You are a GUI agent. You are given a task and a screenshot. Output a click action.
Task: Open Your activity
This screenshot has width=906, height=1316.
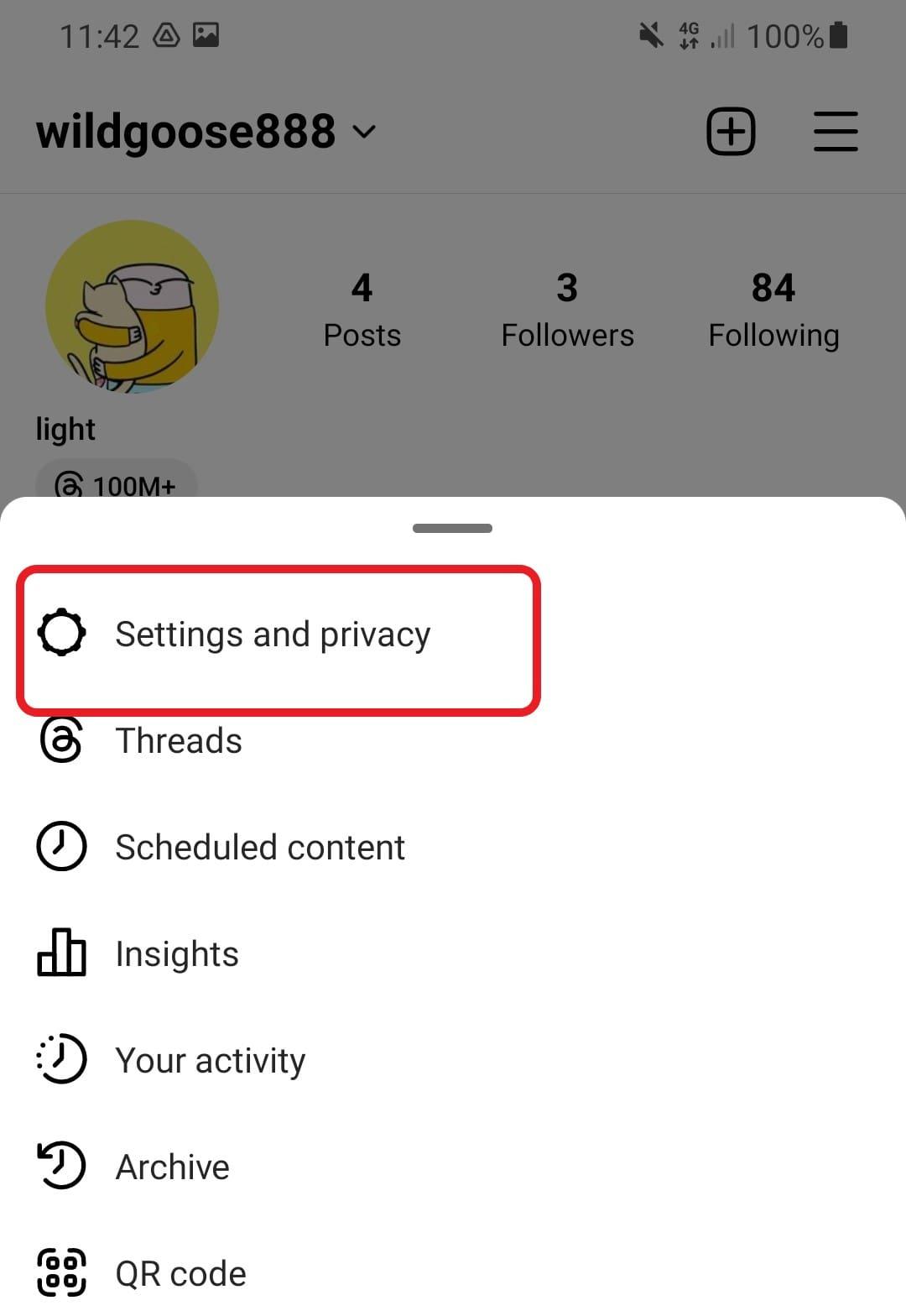(x=210, y=1061)
